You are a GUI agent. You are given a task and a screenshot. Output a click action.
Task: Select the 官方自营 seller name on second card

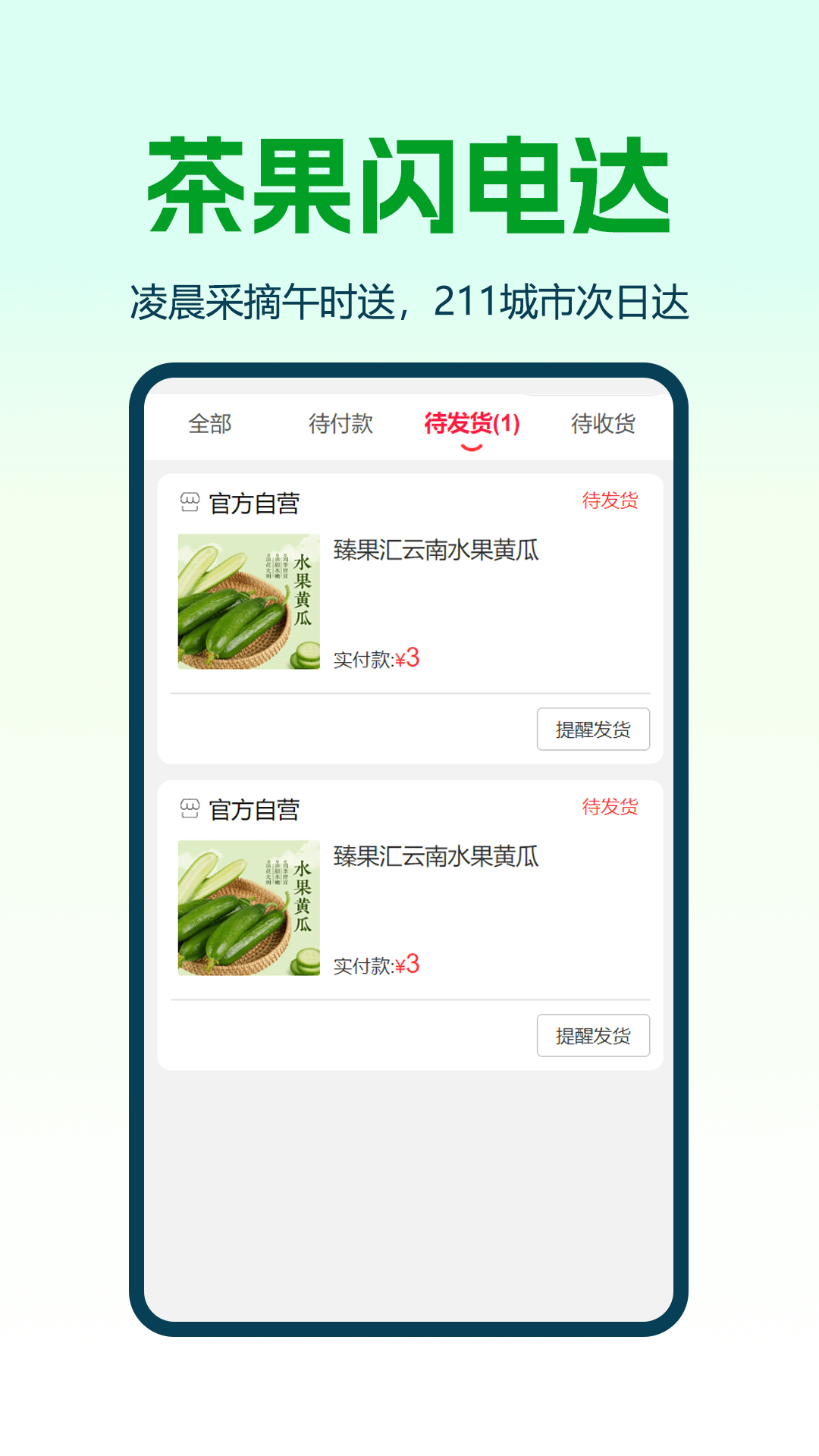pyautogui.click(x=254, y=809)
